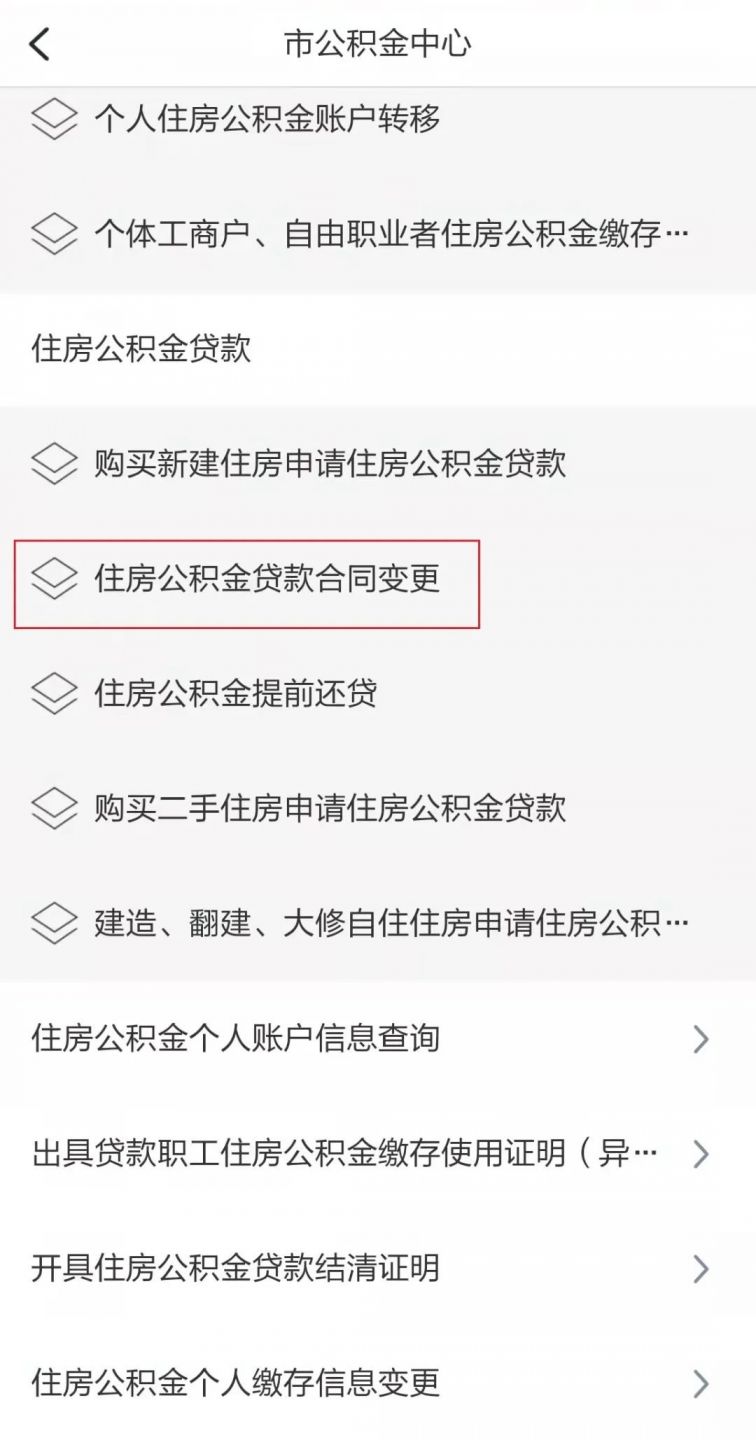The image size is (756, 1440).
Task: Open 购买二手住房申请住房公积金贷款
Action: point(378,808)
